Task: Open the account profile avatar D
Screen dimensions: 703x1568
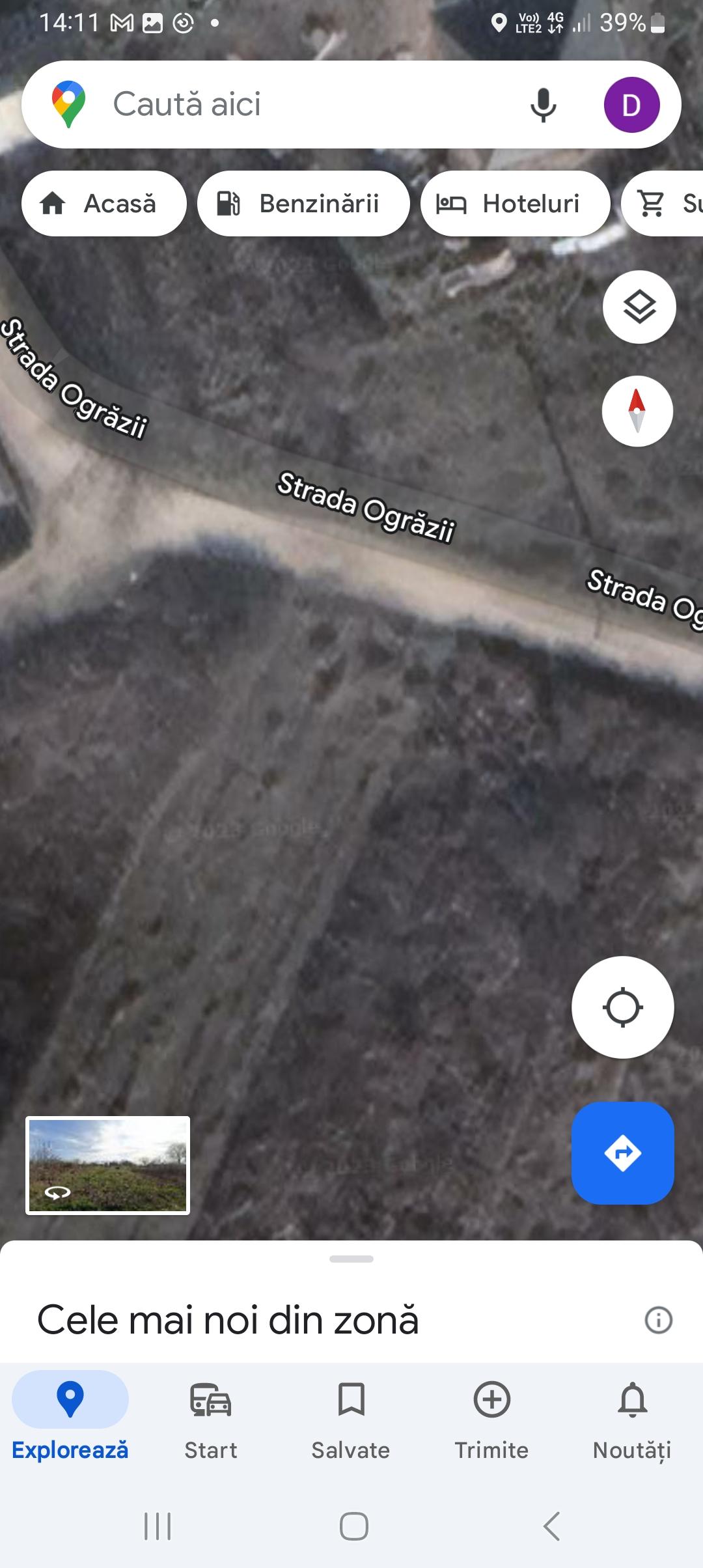Action: [631, 105]
